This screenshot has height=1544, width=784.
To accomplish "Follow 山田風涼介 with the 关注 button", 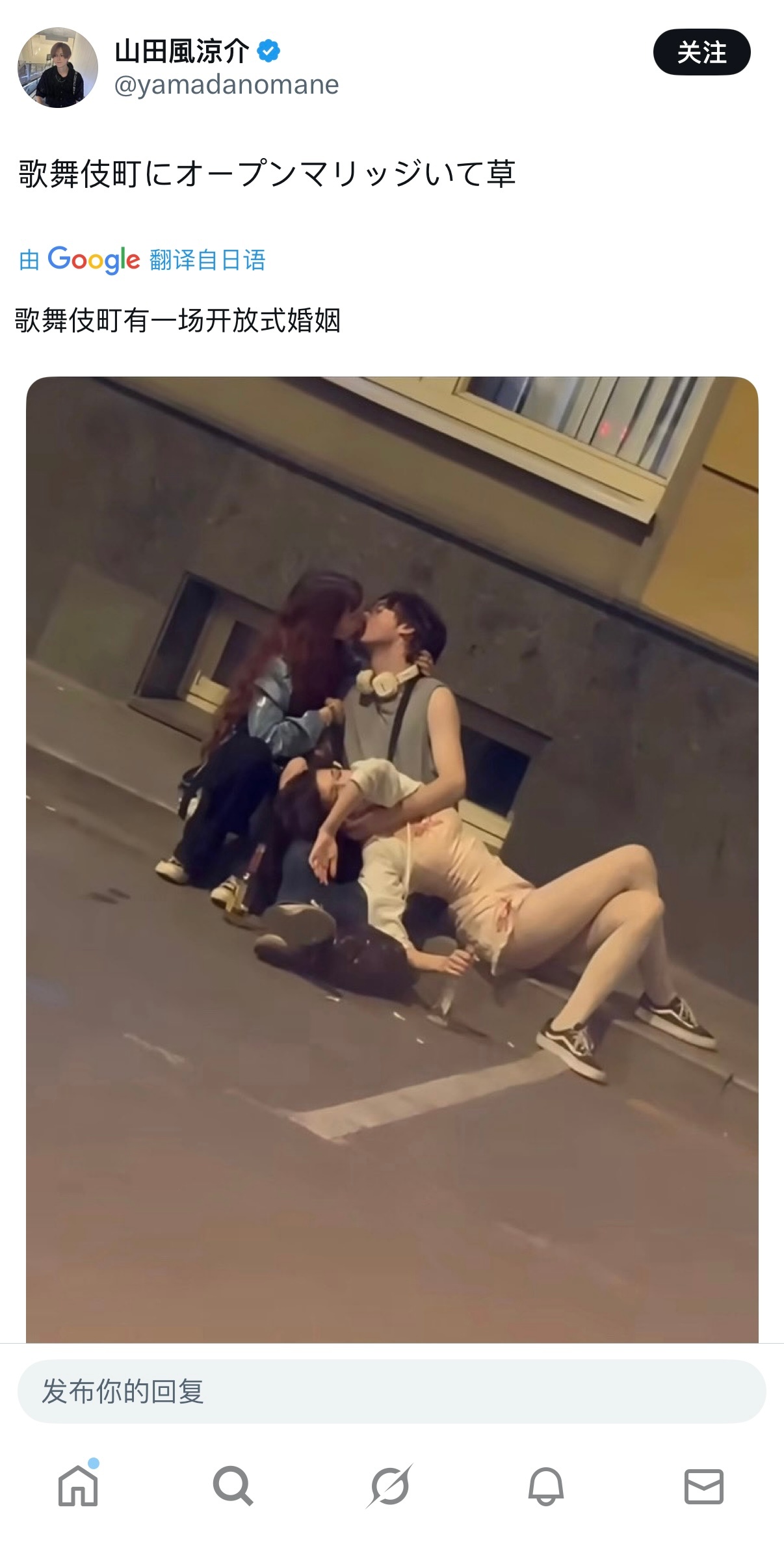I will [x=701, y=52].
